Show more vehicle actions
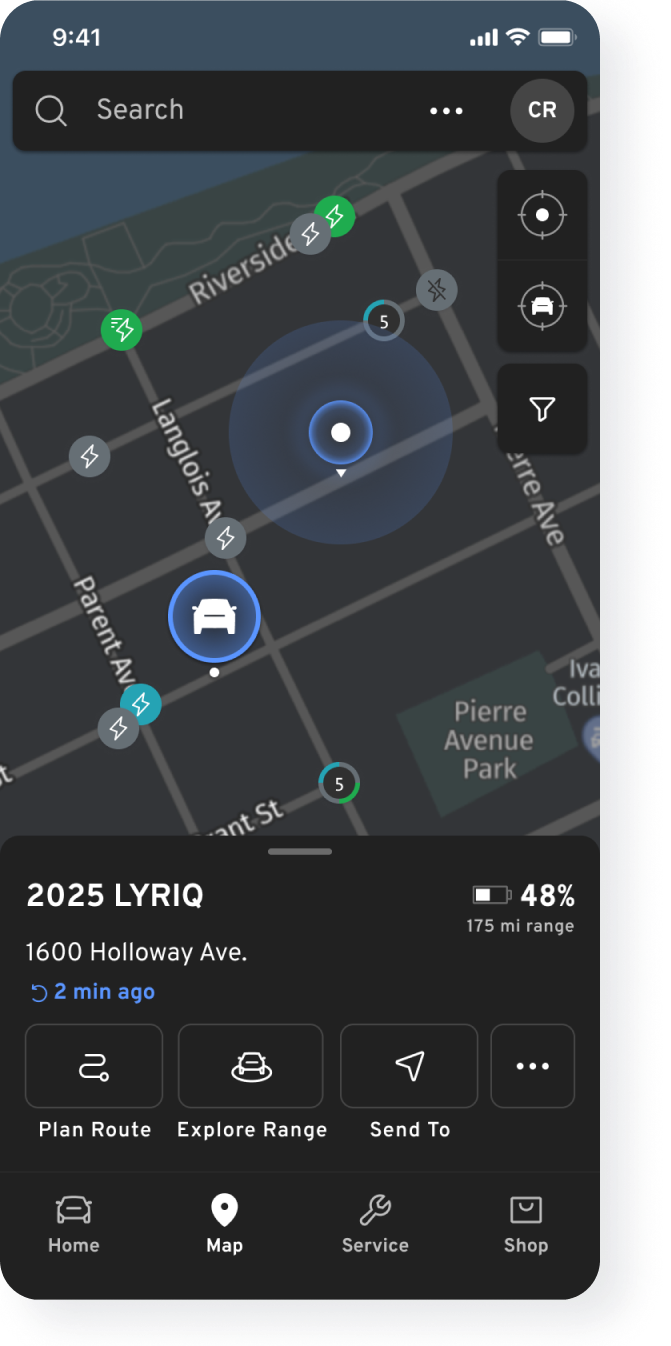 click(532, 1066)
